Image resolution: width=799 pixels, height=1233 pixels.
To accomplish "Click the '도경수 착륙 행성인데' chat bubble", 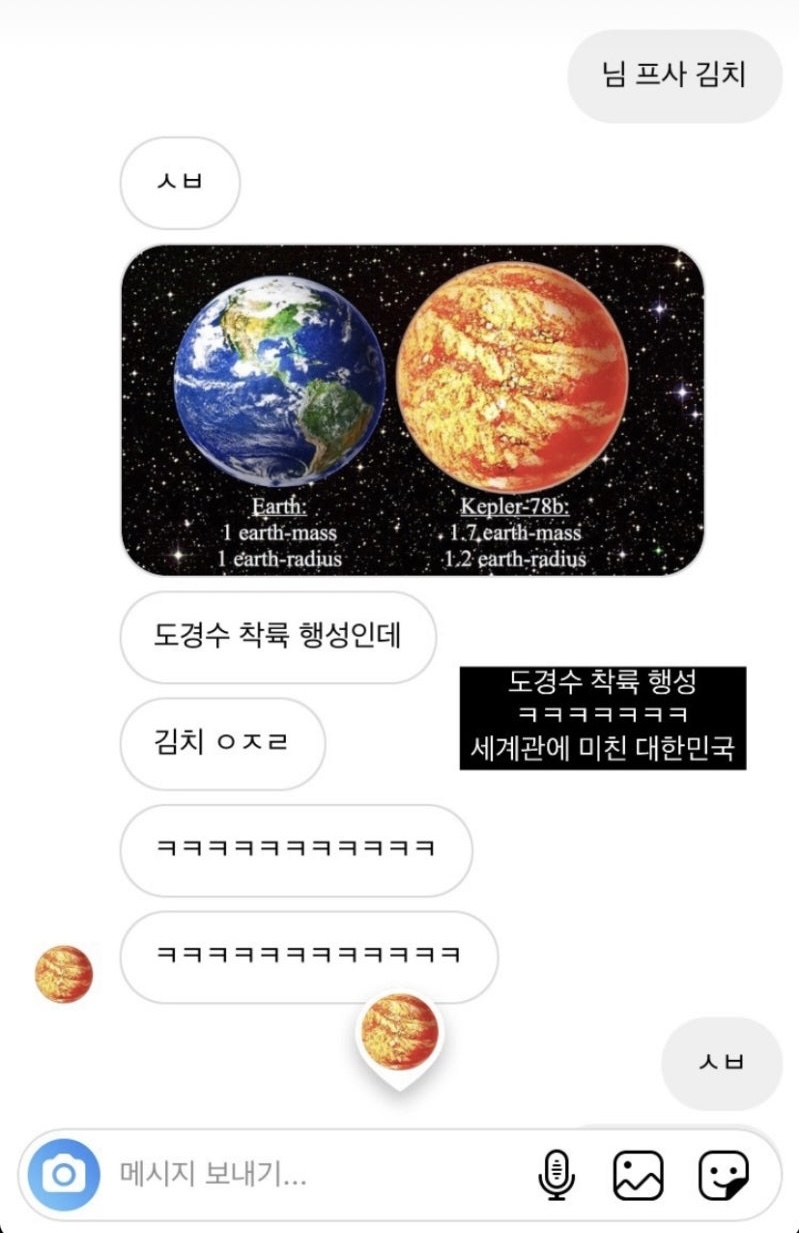I will point(278,637).
